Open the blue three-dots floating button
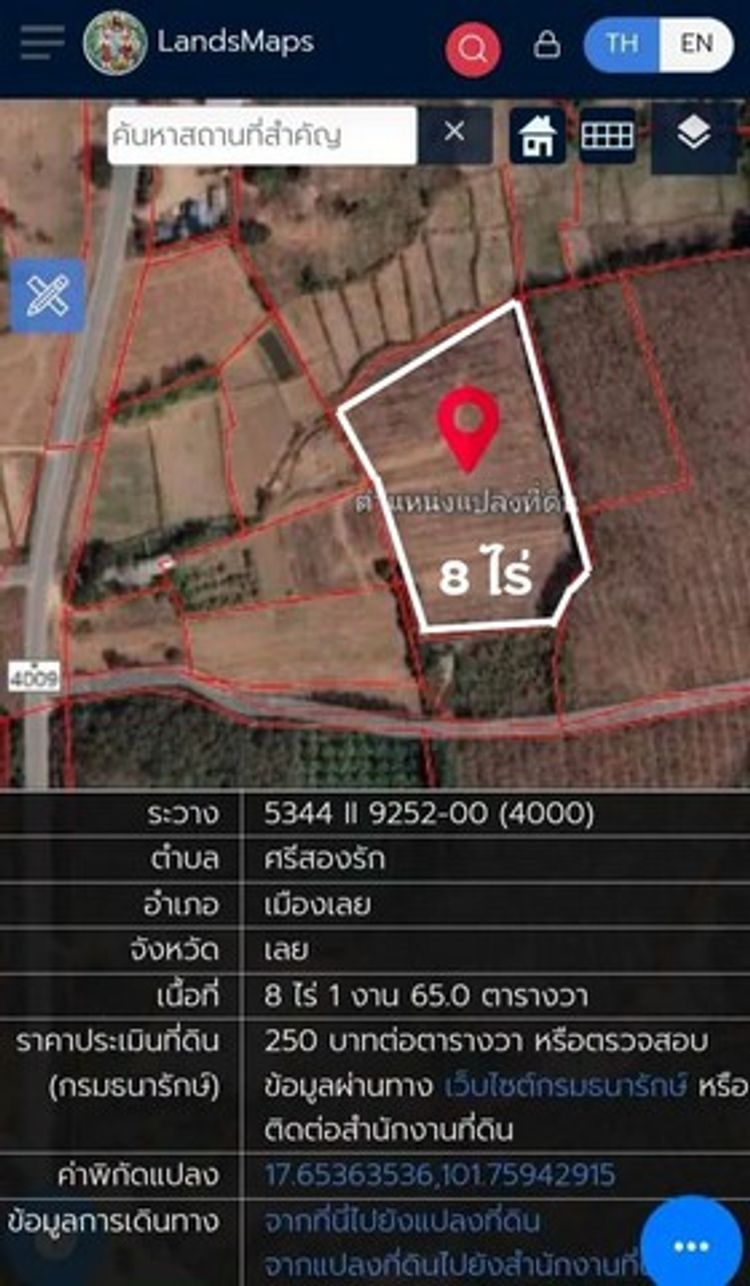Screen dimensions: 750x1286 tap(691, 1246)
